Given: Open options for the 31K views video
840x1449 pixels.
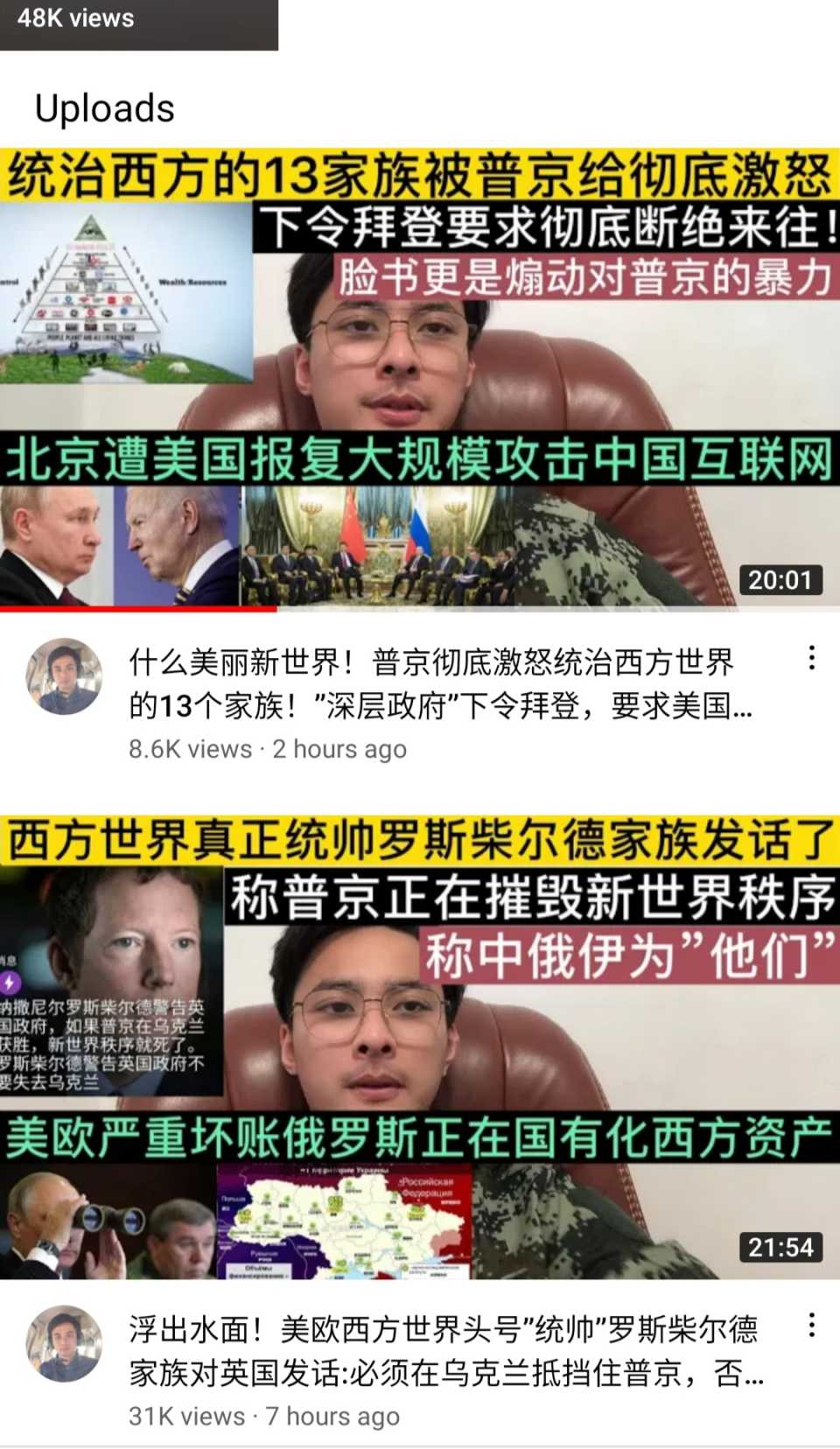Looking at the screenshot, I should pyautogui.click(x=812, y=1325).
